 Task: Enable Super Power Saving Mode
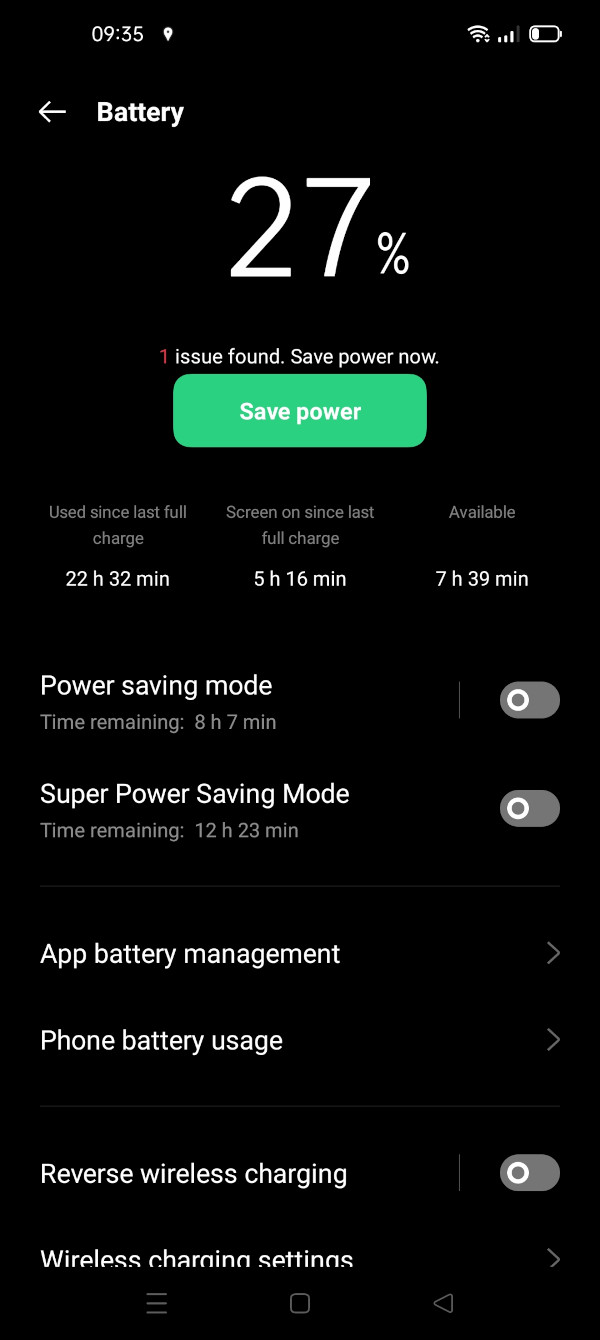click(x=529, y=808)
